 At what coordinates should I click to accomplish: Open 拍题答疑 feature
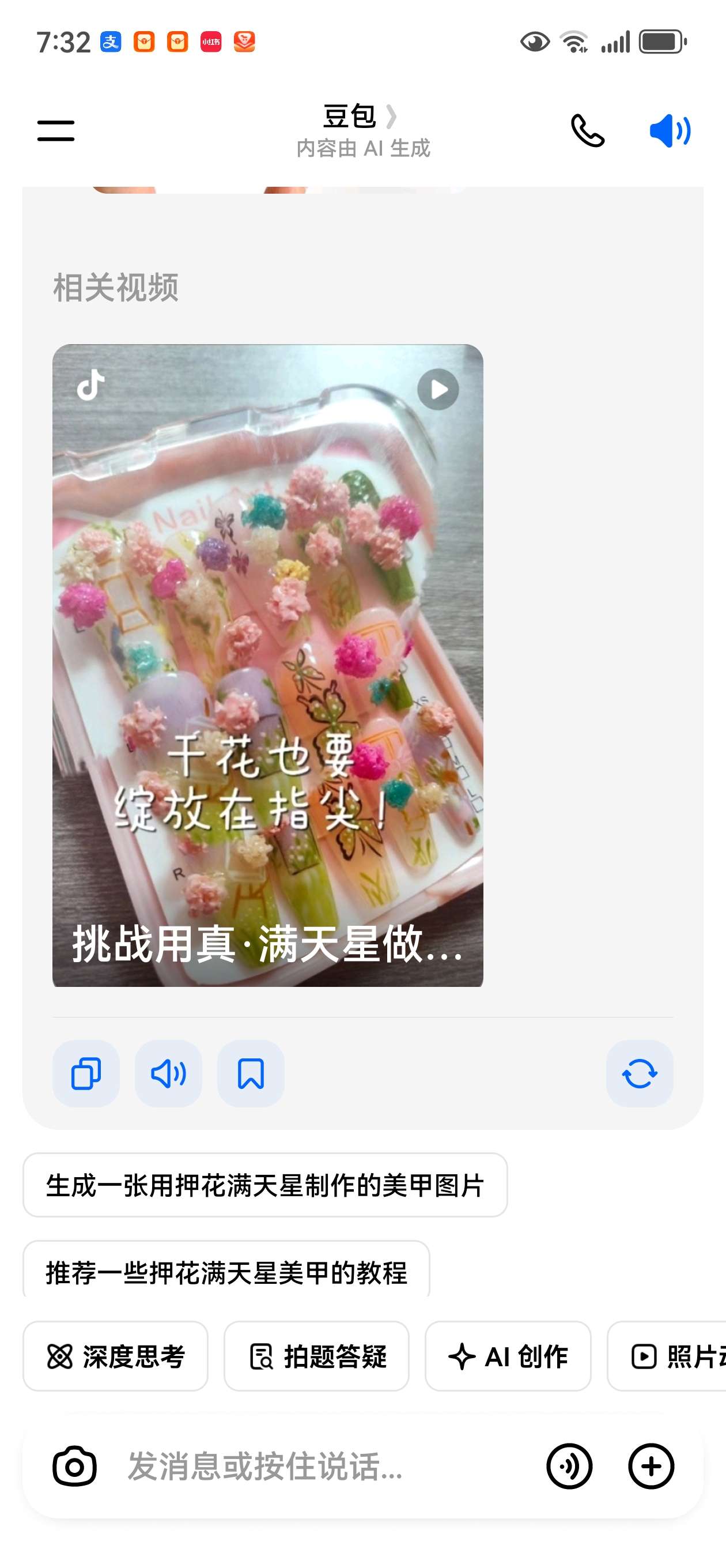(x=316, y=1356)
